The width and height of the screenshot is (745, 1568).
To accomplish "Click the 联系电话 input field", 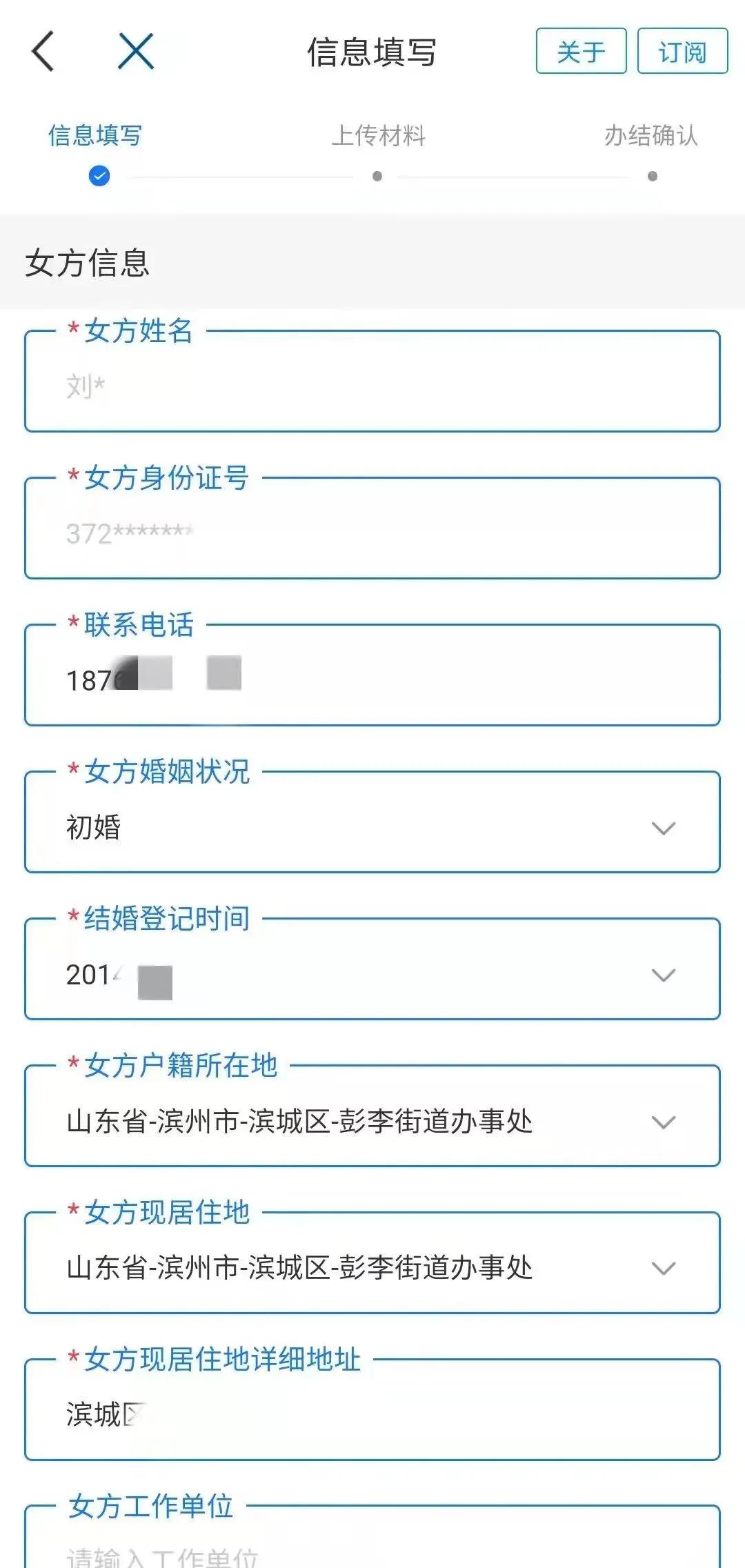I will pyautogui.click(x=372, y=677).
